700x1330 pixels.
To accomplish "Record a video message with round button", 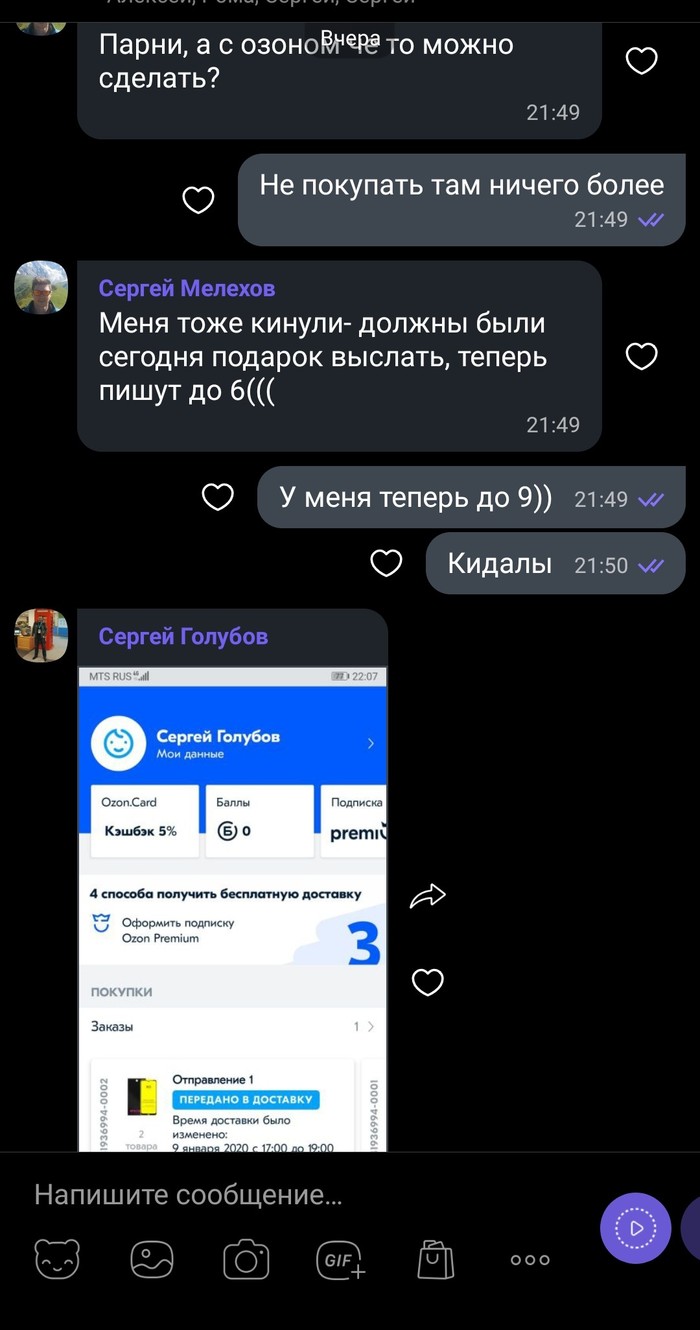I will tap(635, 1228).
